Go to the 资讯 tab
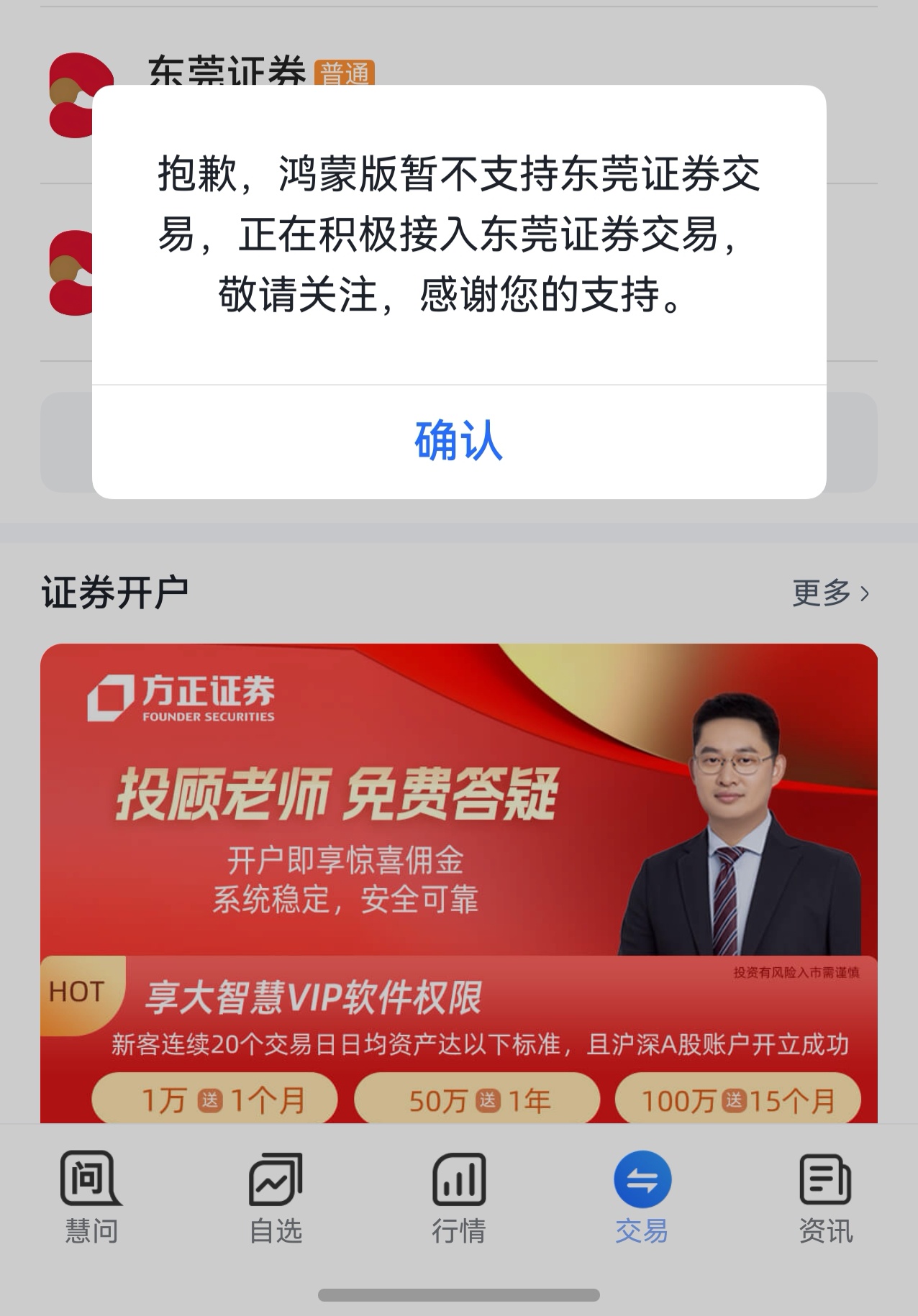The image size is (918, 1316). pyautogui.click(x=825, y=1197)
